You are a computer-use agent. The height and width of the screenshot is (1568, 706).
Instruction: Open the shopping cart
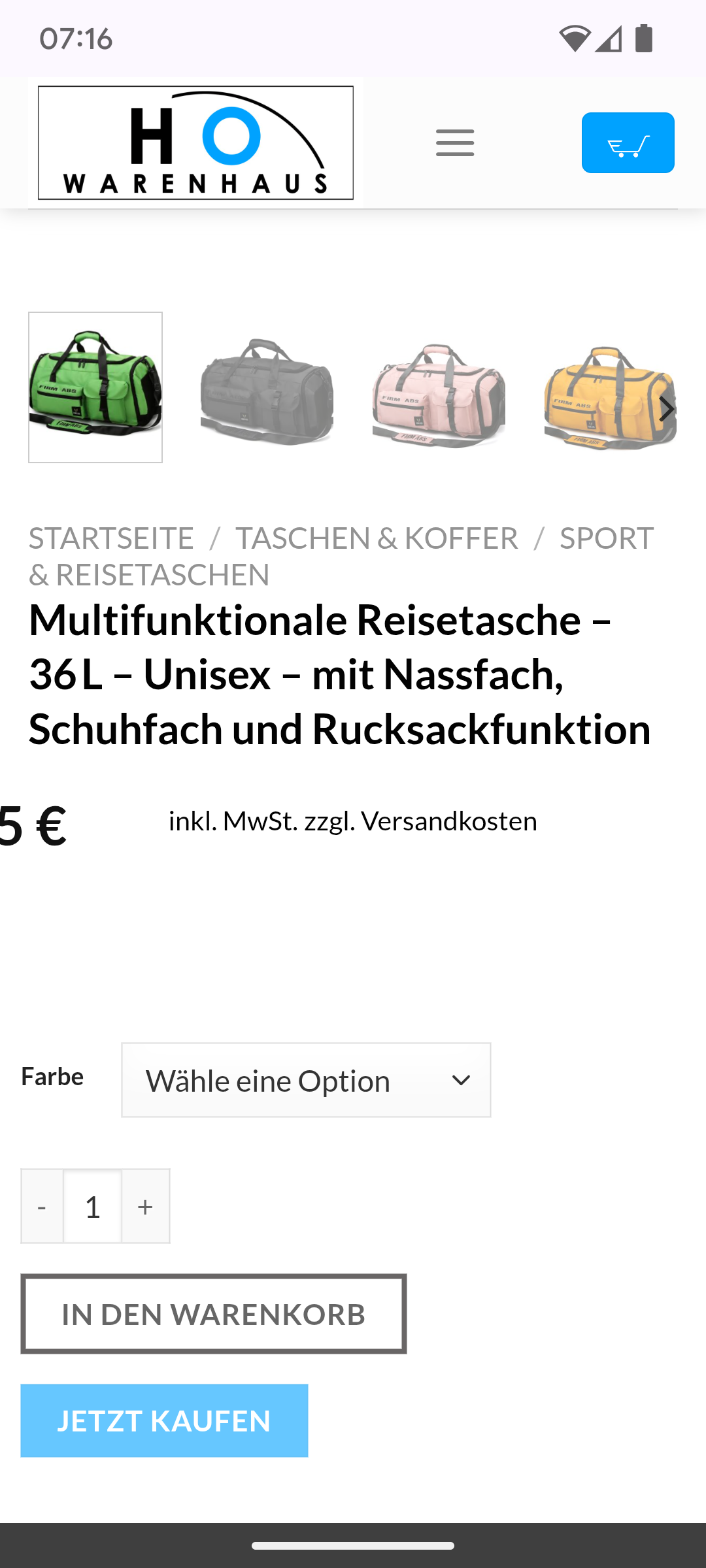click(x=628, y=142)
